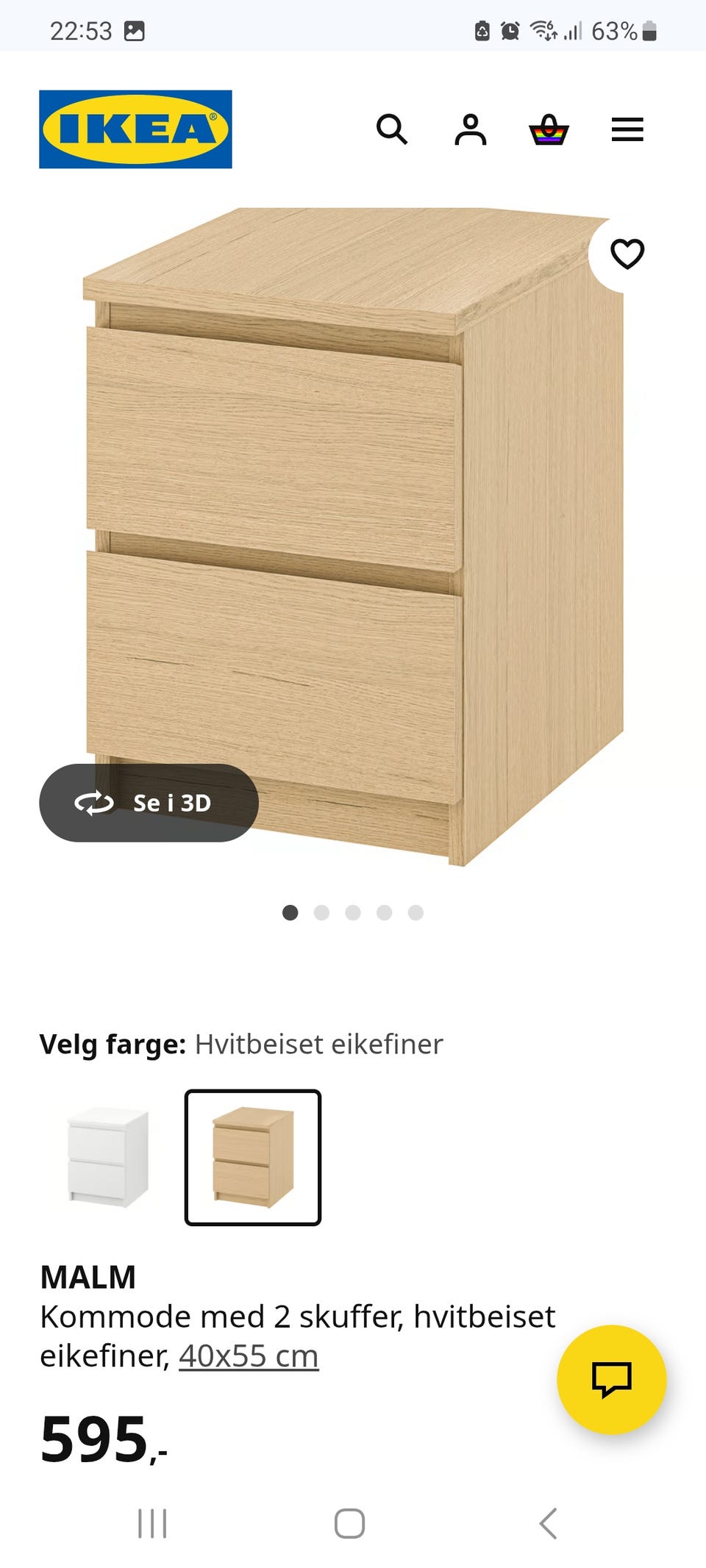The width and height of the screenshot is (706, 1568).
Task: Open the hamburger navigation menu
Action: pos(627,129)
